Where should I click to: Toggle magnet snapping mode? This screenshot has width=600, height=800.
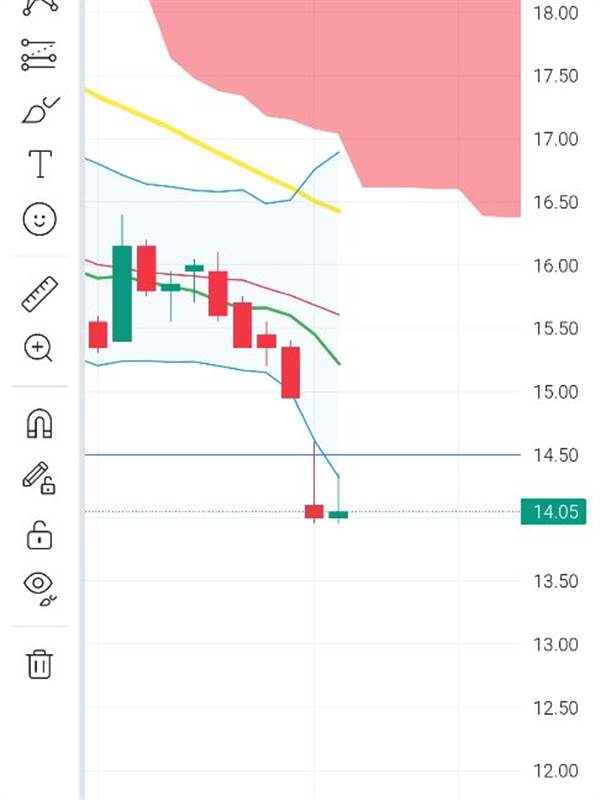[x=39, y=424]
